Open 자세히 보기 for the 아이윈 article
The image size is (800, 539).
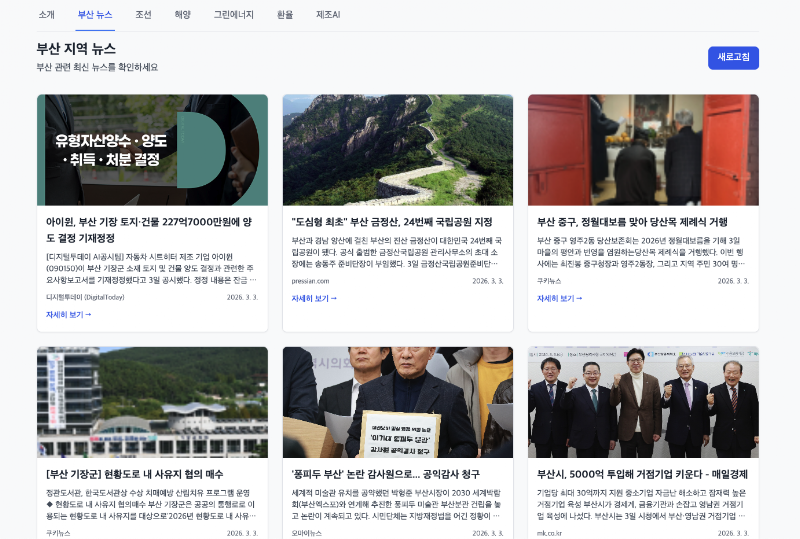68,315
